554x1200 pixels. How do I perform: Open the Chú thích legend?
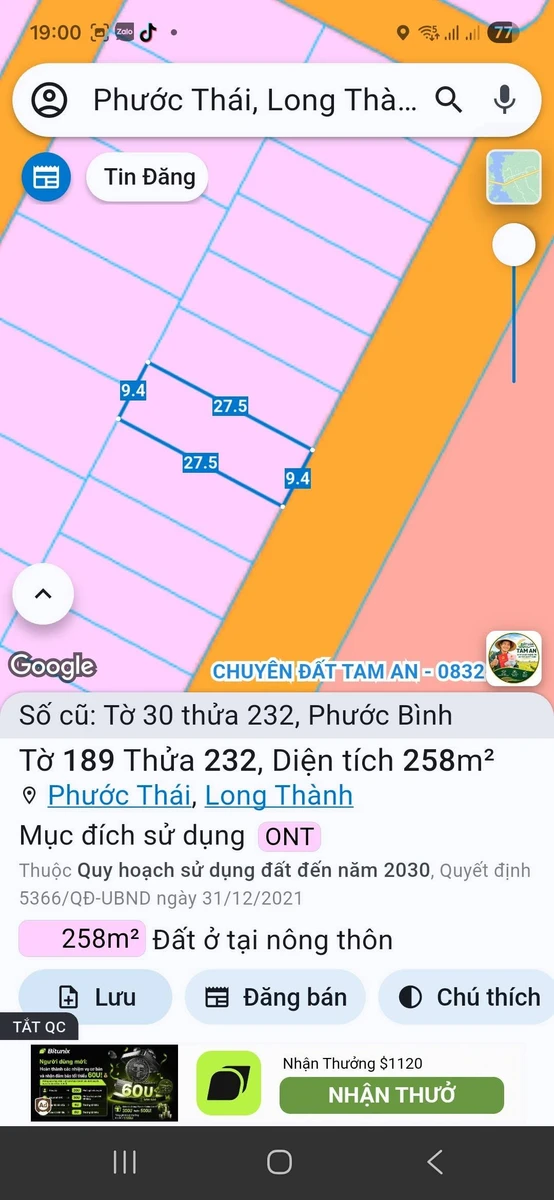[x=468, y=997]
